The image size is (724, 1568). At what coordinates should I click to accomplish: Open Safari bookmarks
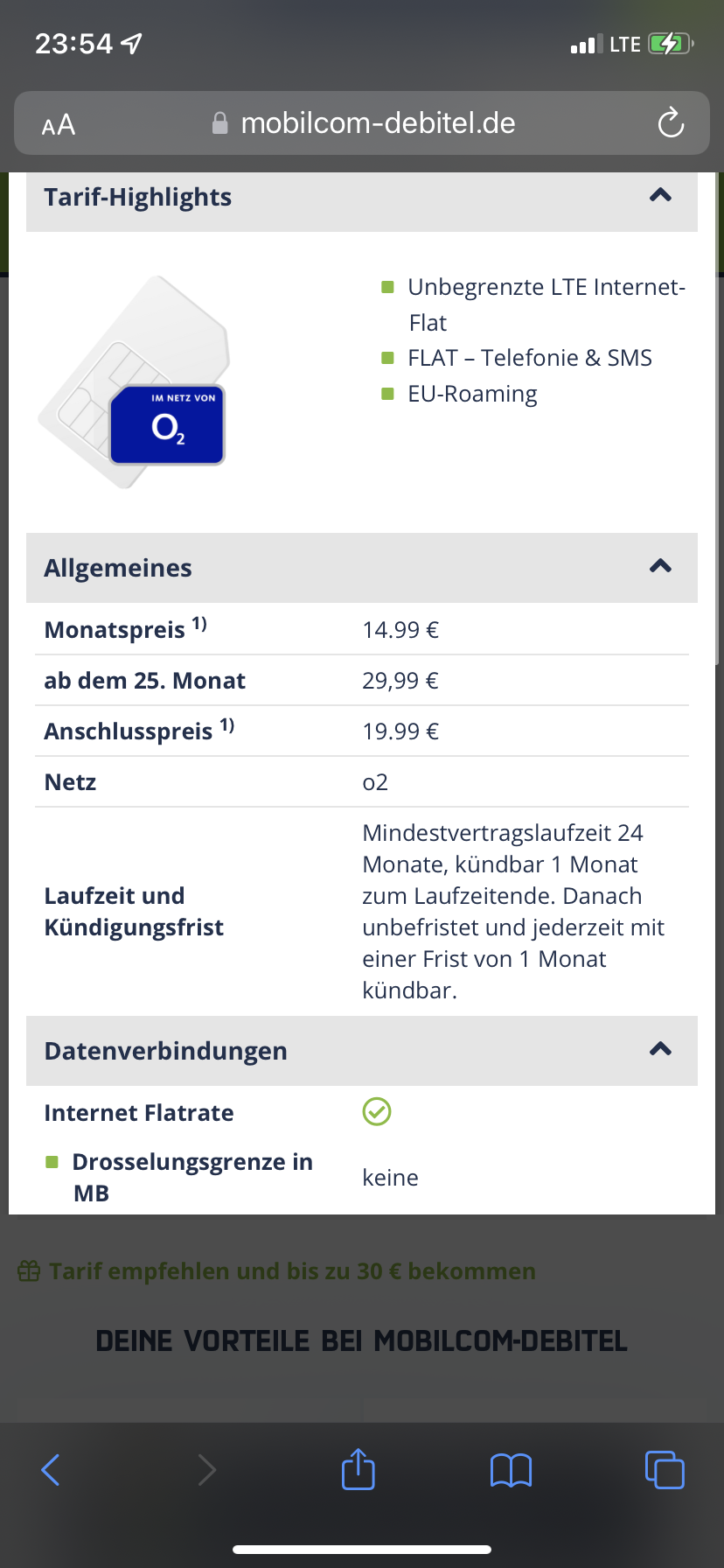tap(511, 1470)
